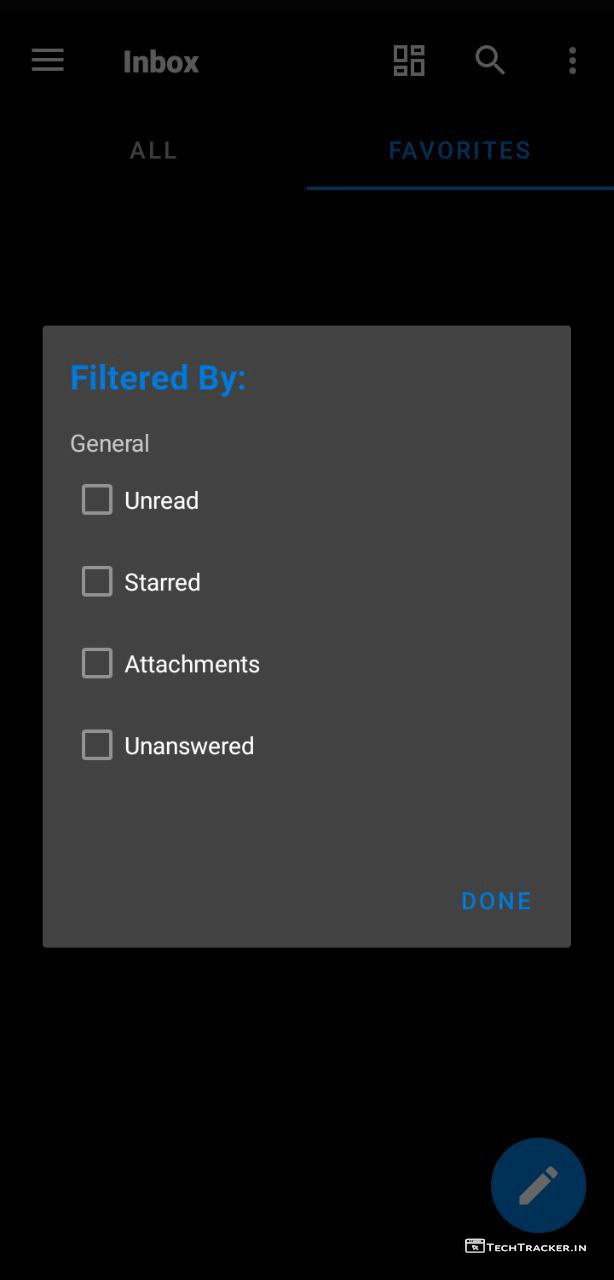This screenshot has height=1280, width=614.
Task: Open the three-dot overflow menu
Action: pyautogui.click(x=572, y=61)
